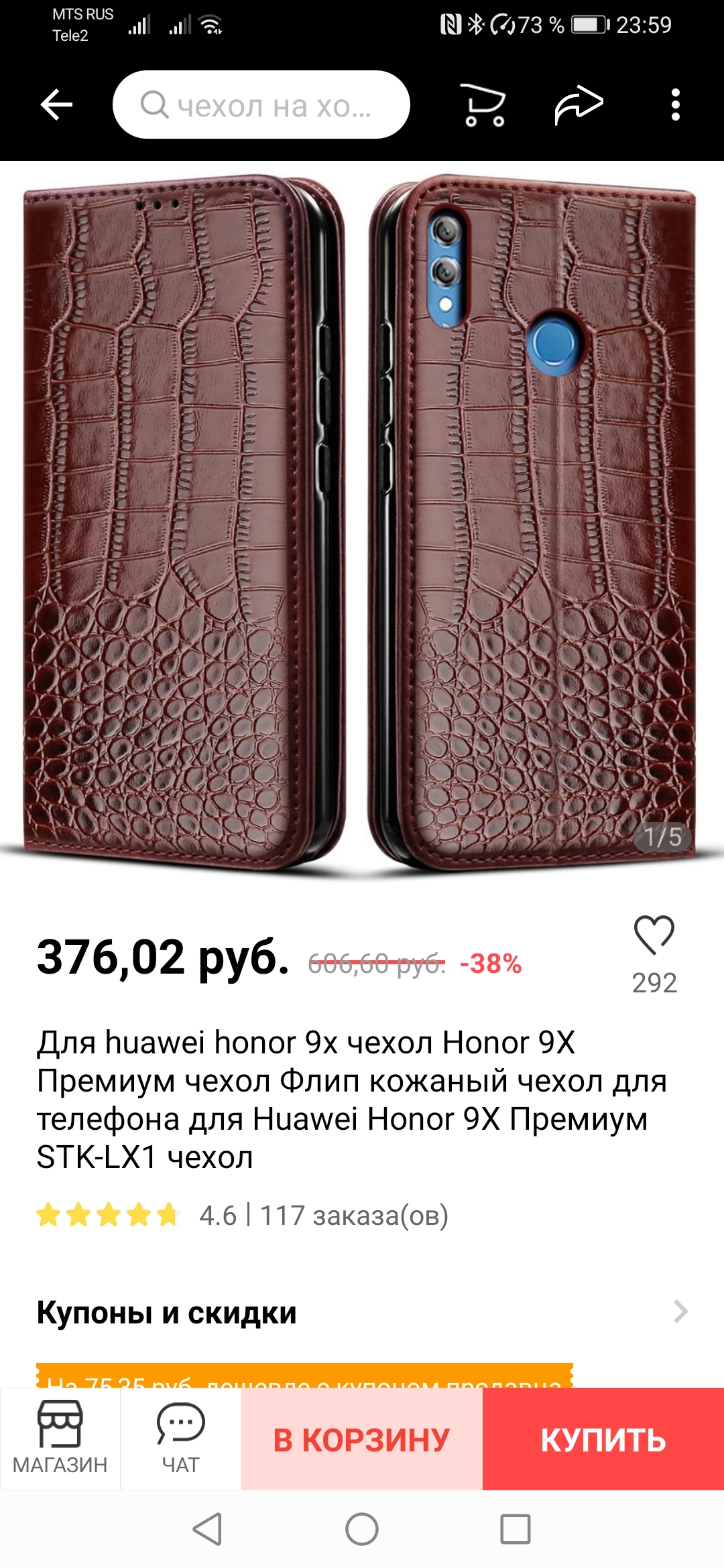Screen dimensions: 724x1568
Task: Open the search field with "чехол на хо…"
Action: point(261,105)
